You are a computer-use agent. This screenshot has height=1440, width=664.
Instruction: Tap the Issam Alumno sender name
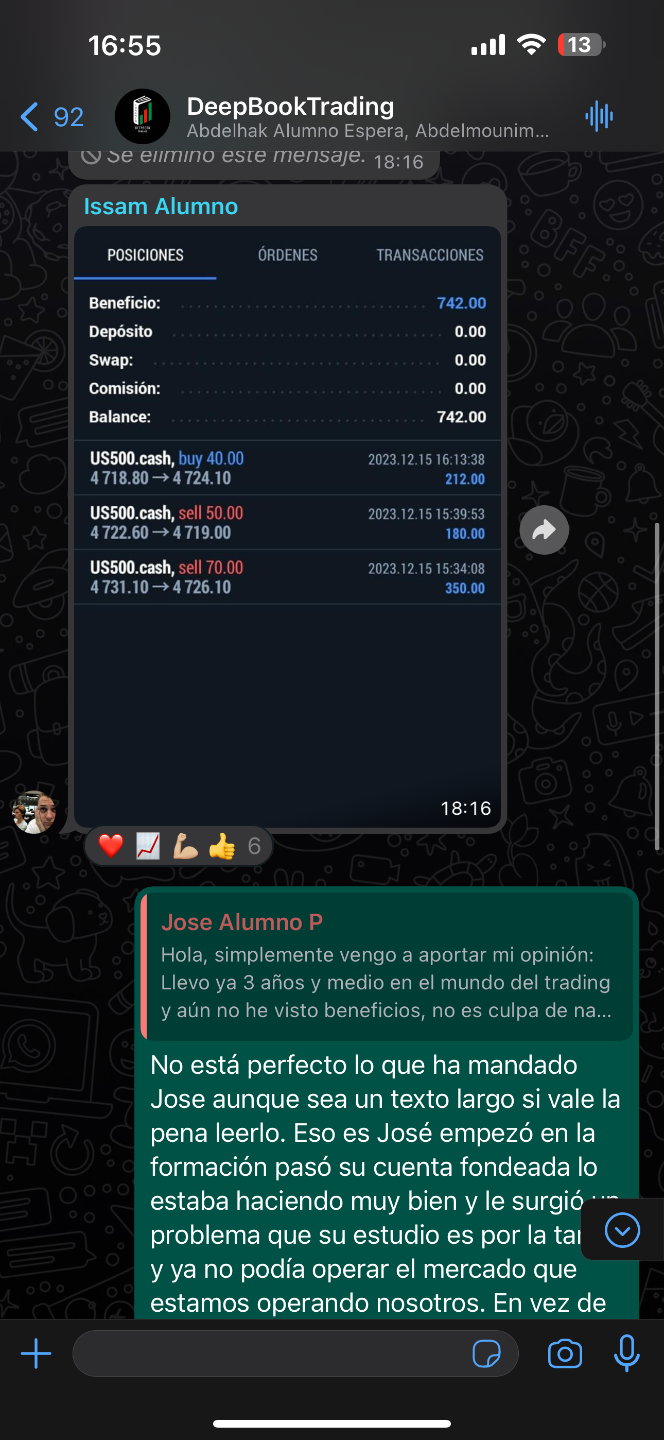click(x=161, y=206)
